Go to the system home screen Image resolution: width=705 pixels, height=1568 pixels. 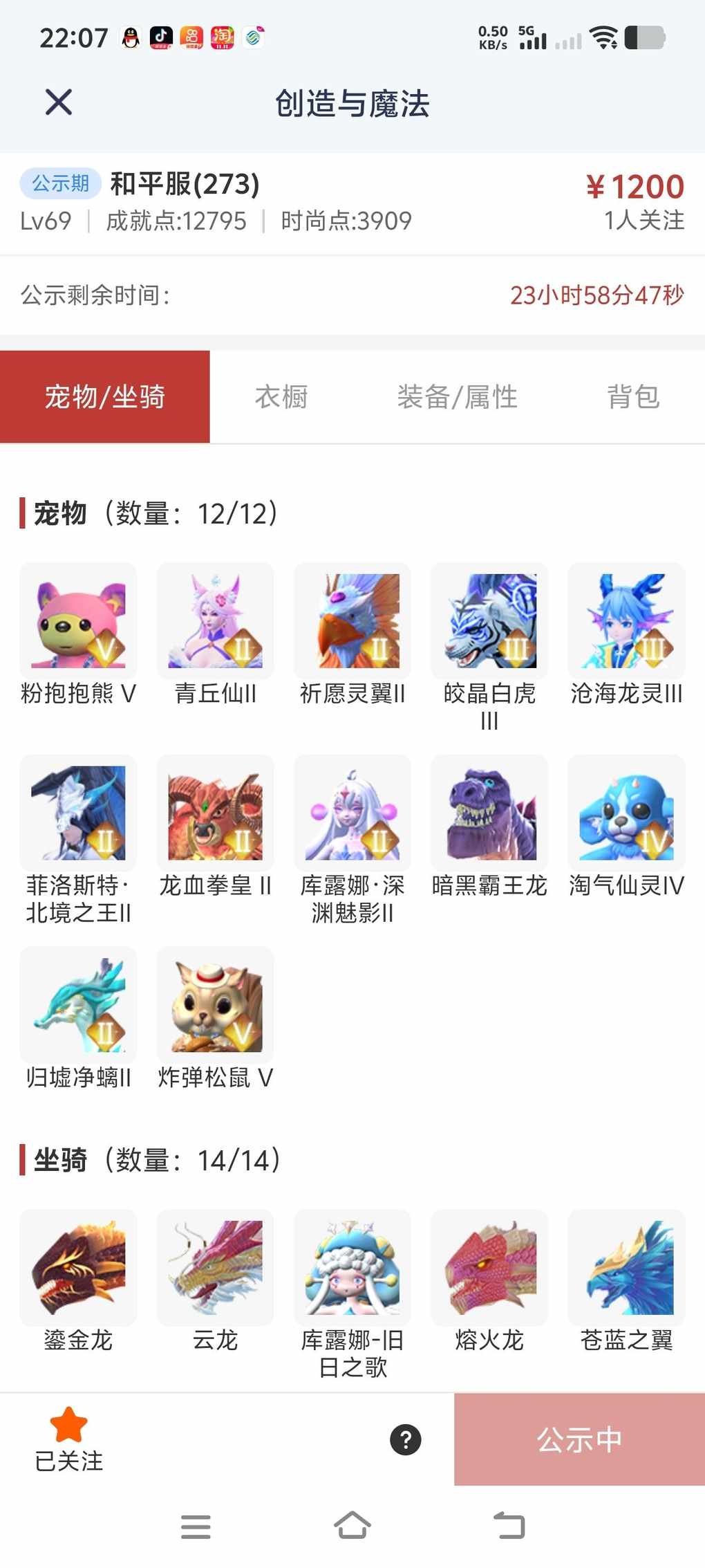click(x=352, y=1525)
